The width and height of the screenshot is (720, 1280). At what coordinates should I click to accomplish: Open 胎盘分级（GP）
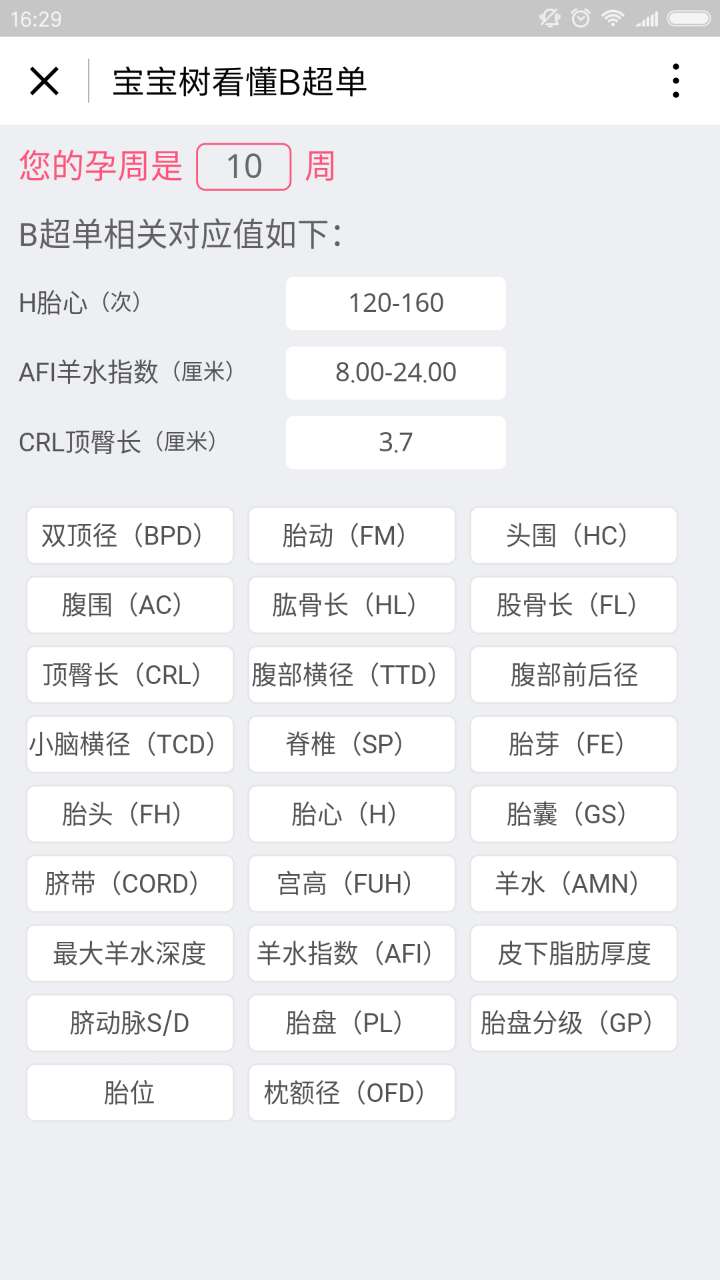(x=574, y=1023)
